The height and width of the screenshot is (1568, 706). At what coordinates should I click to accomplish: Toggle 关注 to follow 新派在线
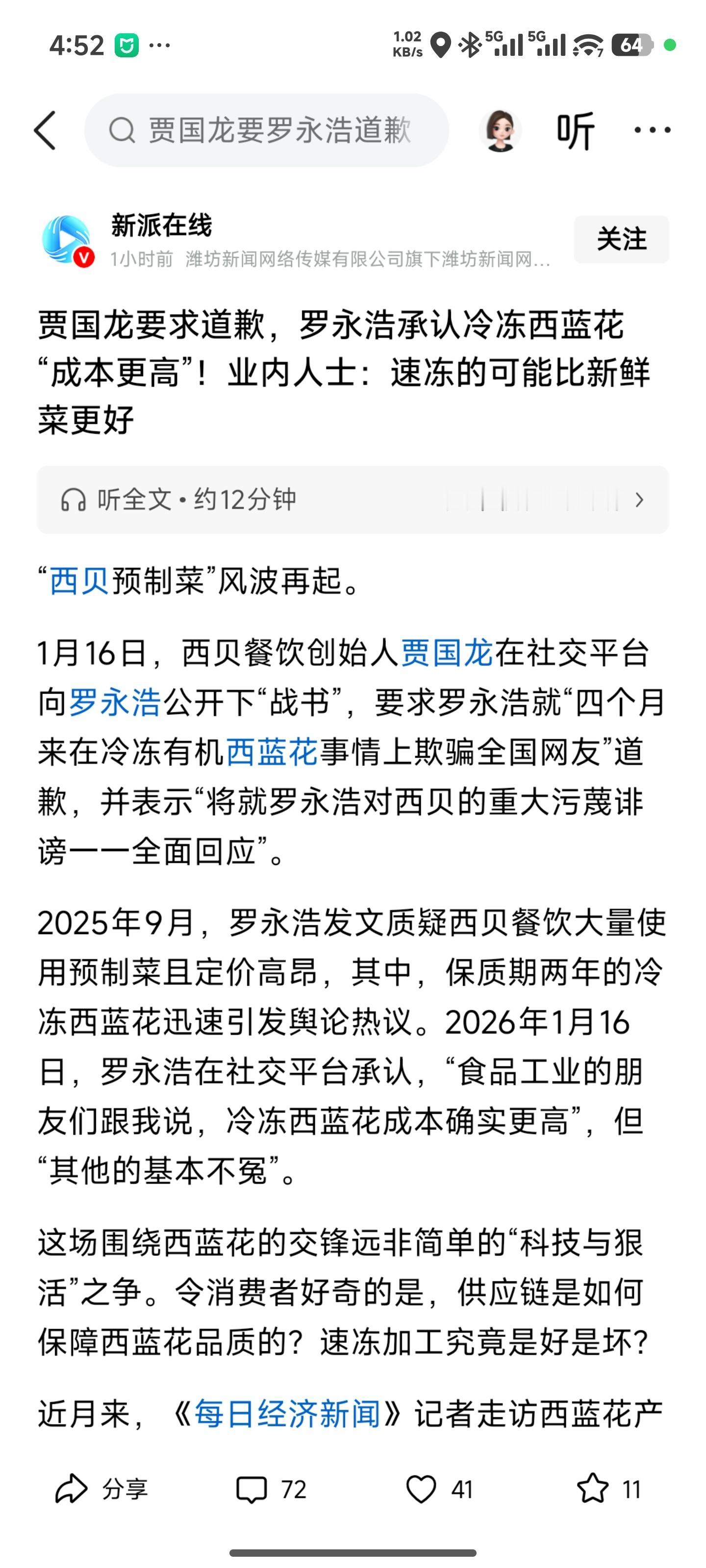621,239
